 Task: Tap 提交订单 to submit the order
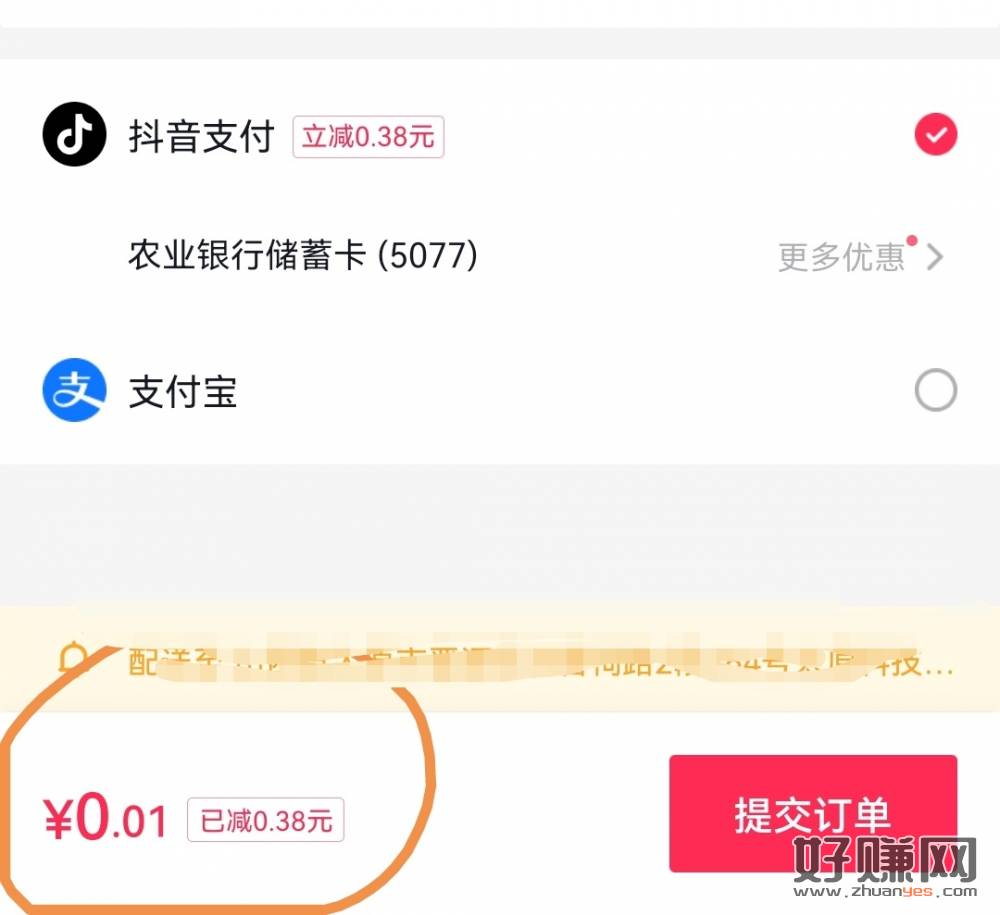[812, 813]
